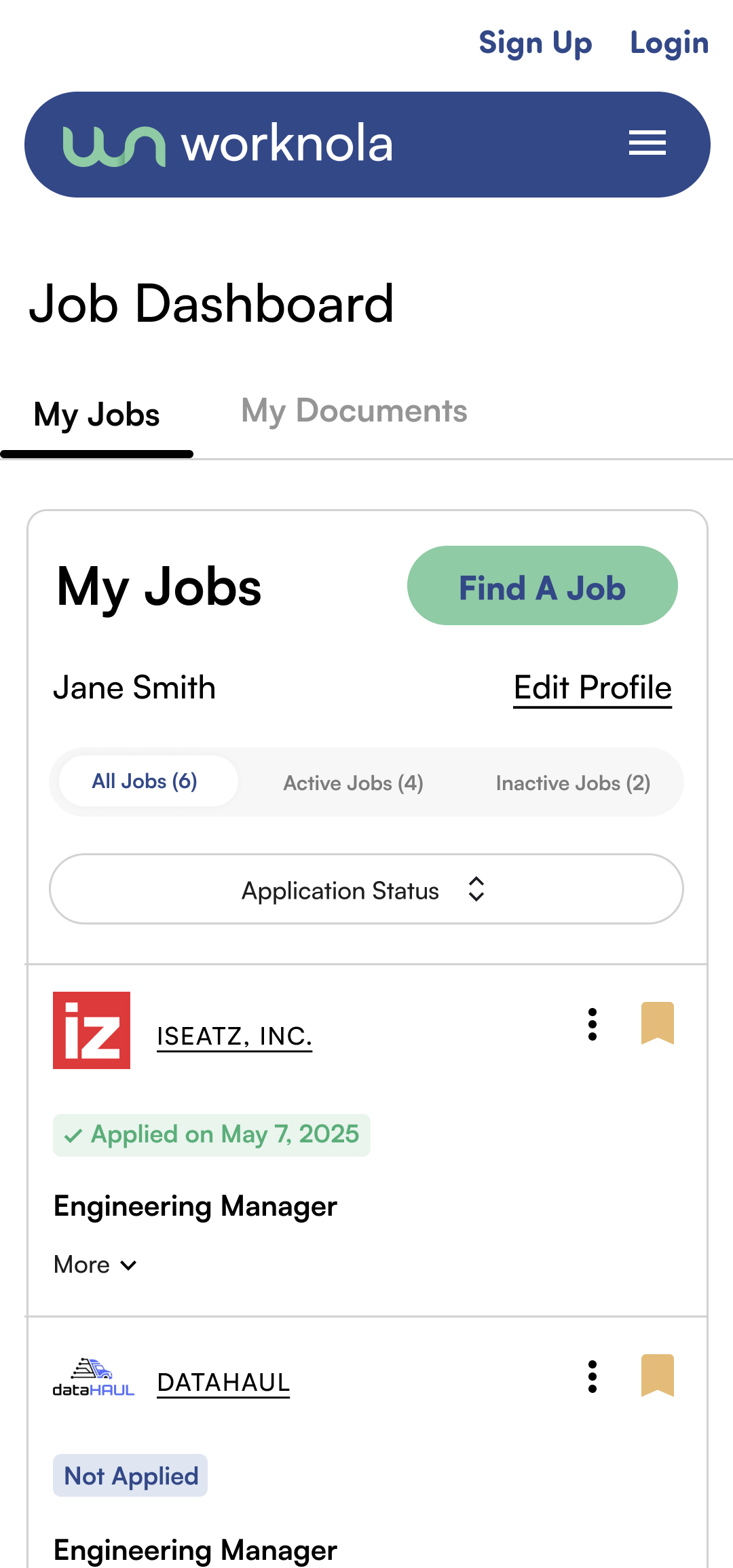733x1568 pixels.
Task: Show All Jobs (6)
Action: (x=145, y=781)
